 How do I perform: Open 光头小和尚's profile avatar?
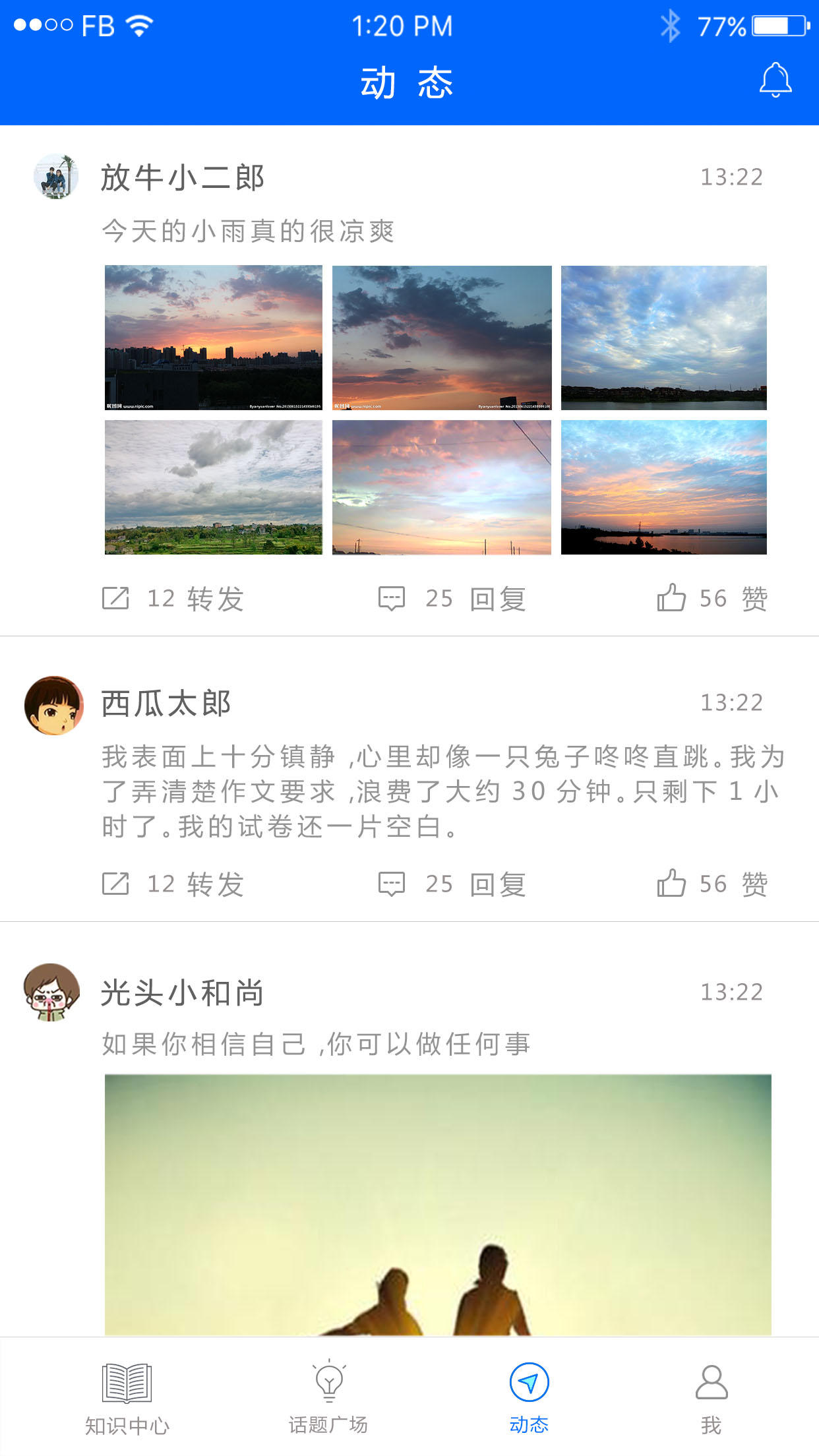[52, 992]
